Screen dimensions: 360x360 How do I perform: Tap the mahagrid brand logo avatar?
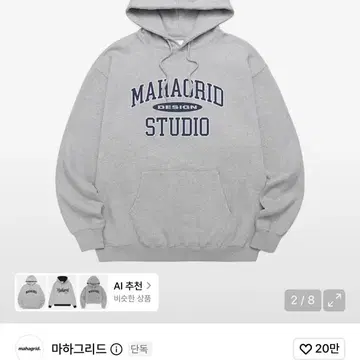pyautogui.click(x=30, y=349)
